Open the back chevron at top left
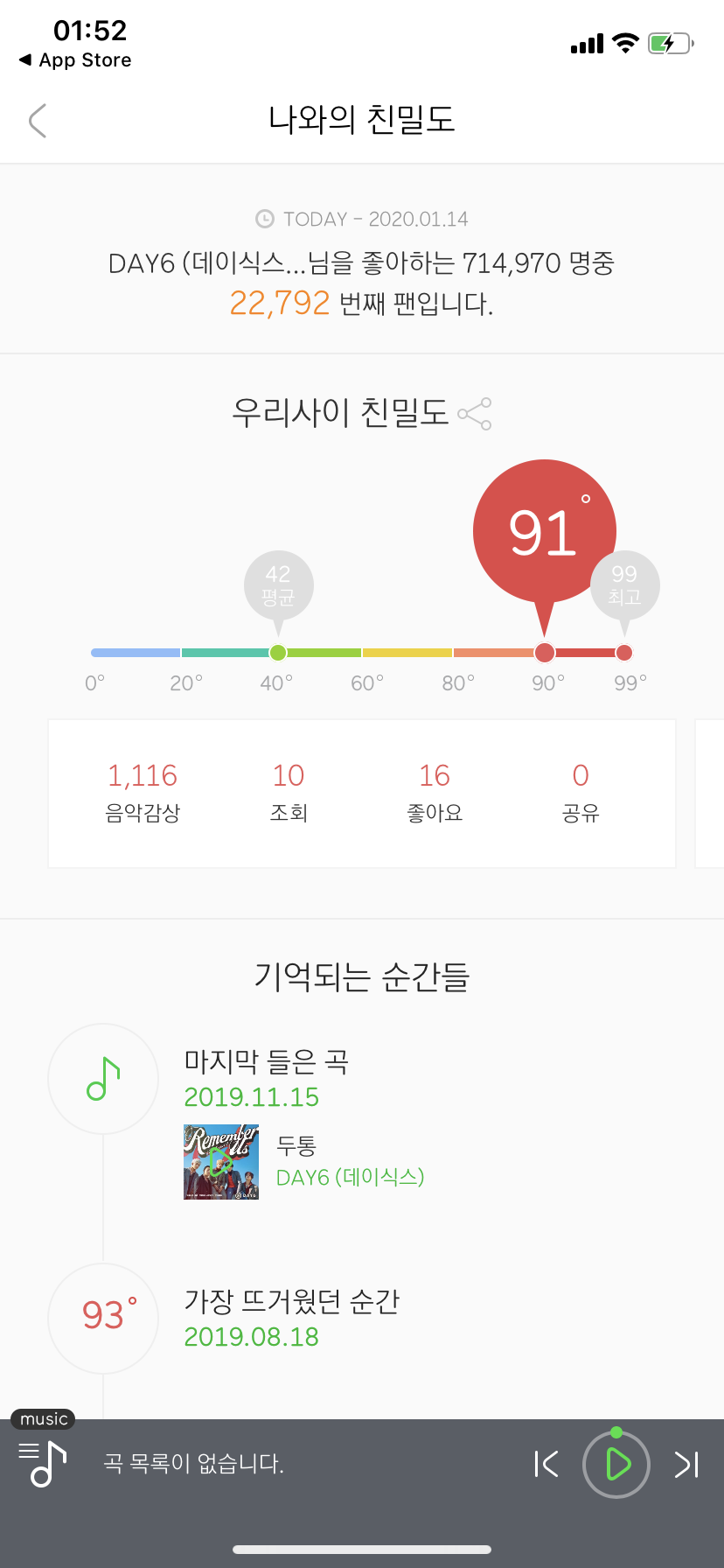Screen dimensions: 724x1568 (x=37, y=120)
